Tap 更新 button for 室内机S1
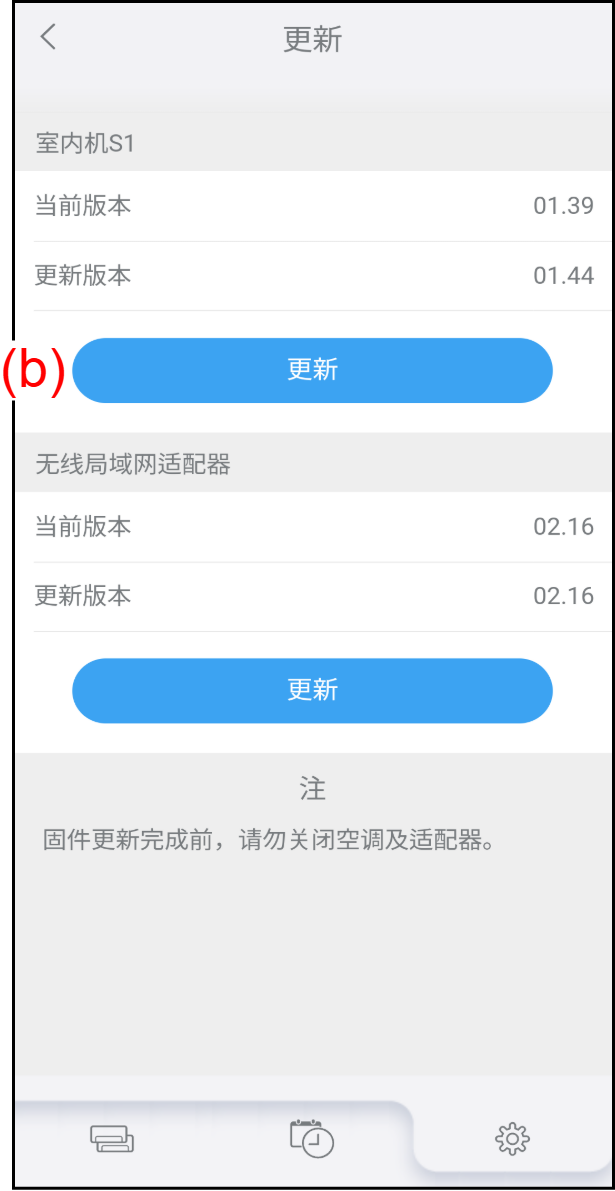 point(312,370)
